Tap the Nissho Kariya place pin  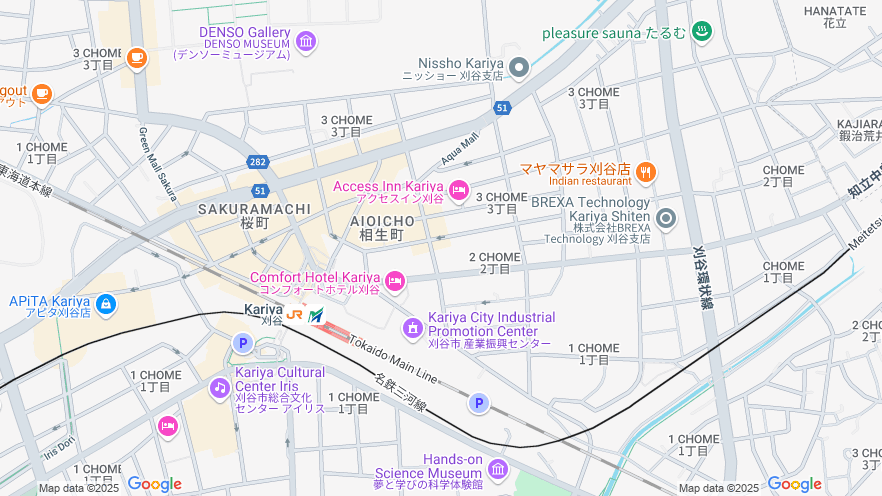point(518,68)
